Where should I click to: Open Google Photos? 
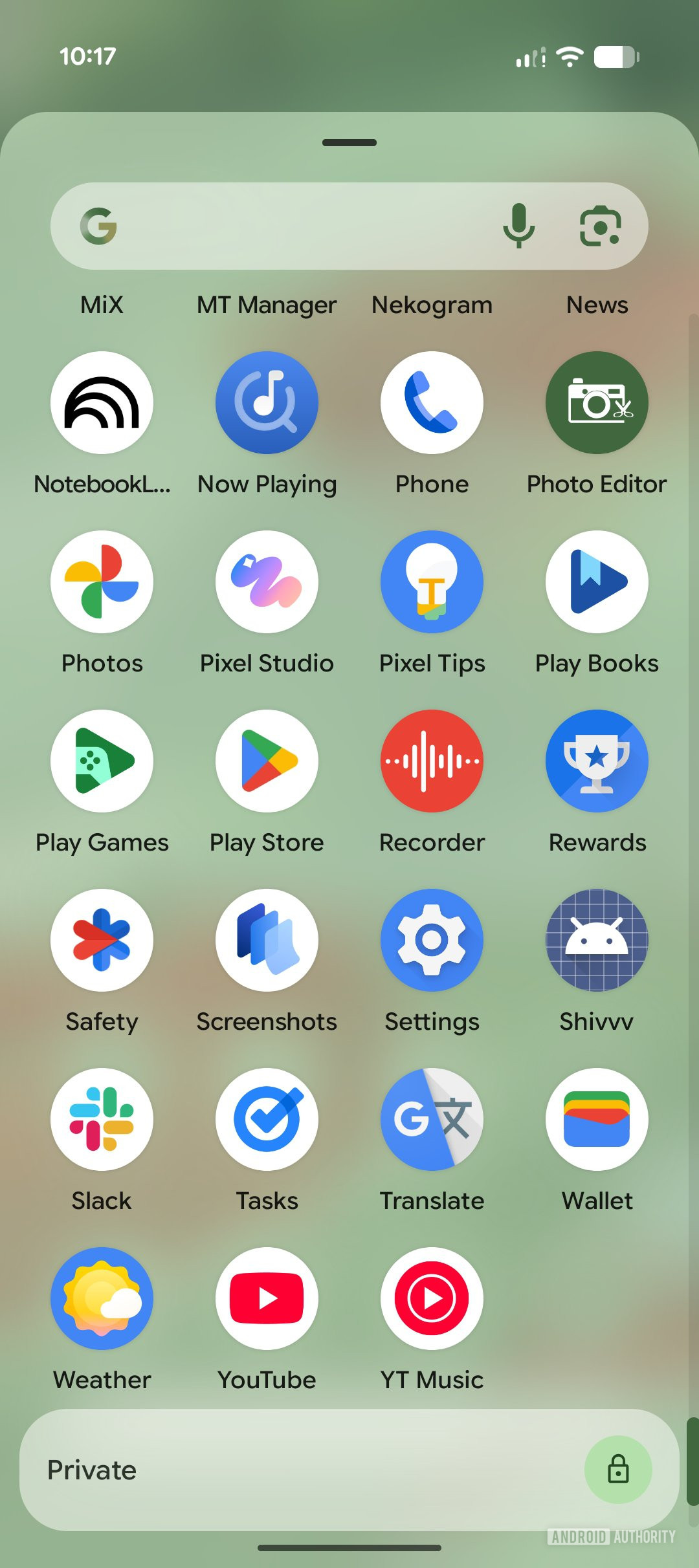click(102, 582)
